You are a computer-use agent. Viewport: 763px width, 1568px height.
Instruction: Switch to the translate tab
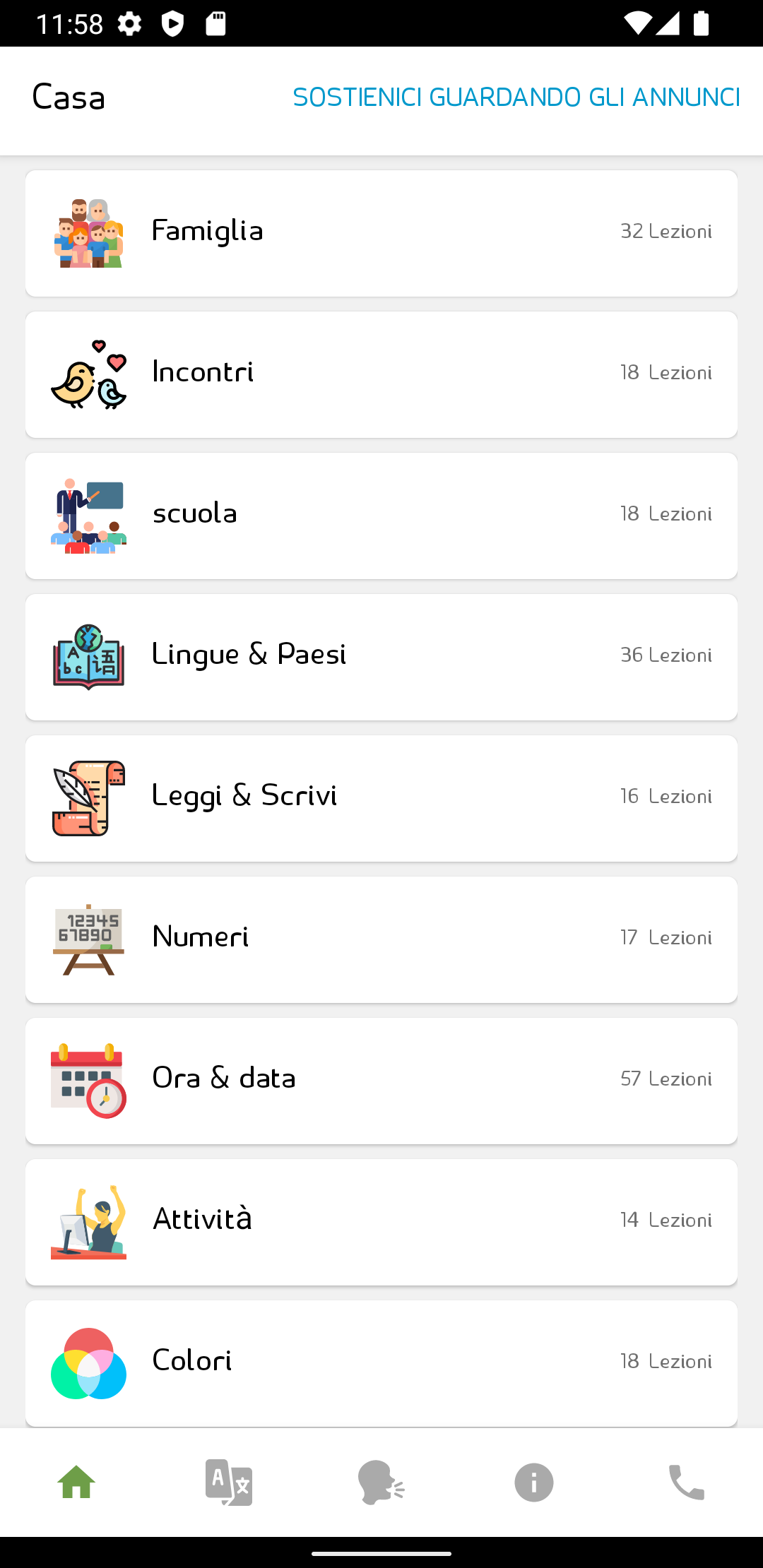pos(229,1482)
